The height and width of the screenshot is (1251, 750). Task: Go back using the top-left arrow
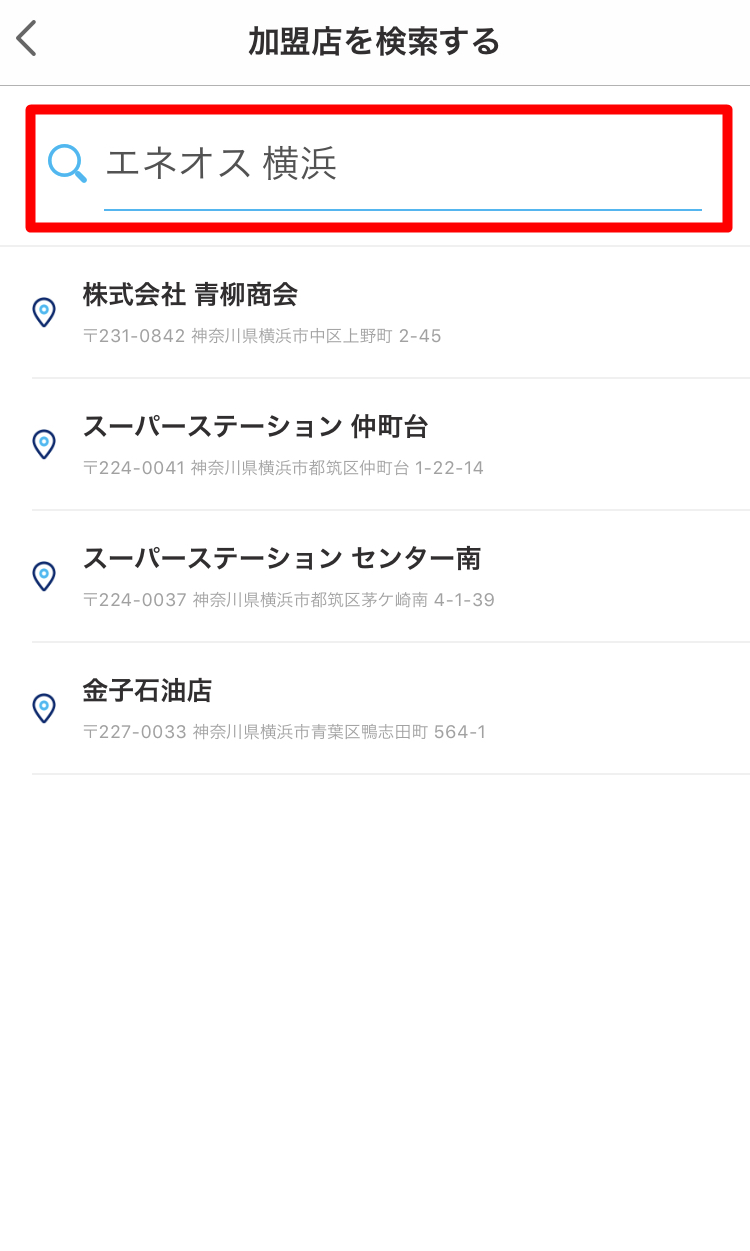27,40
